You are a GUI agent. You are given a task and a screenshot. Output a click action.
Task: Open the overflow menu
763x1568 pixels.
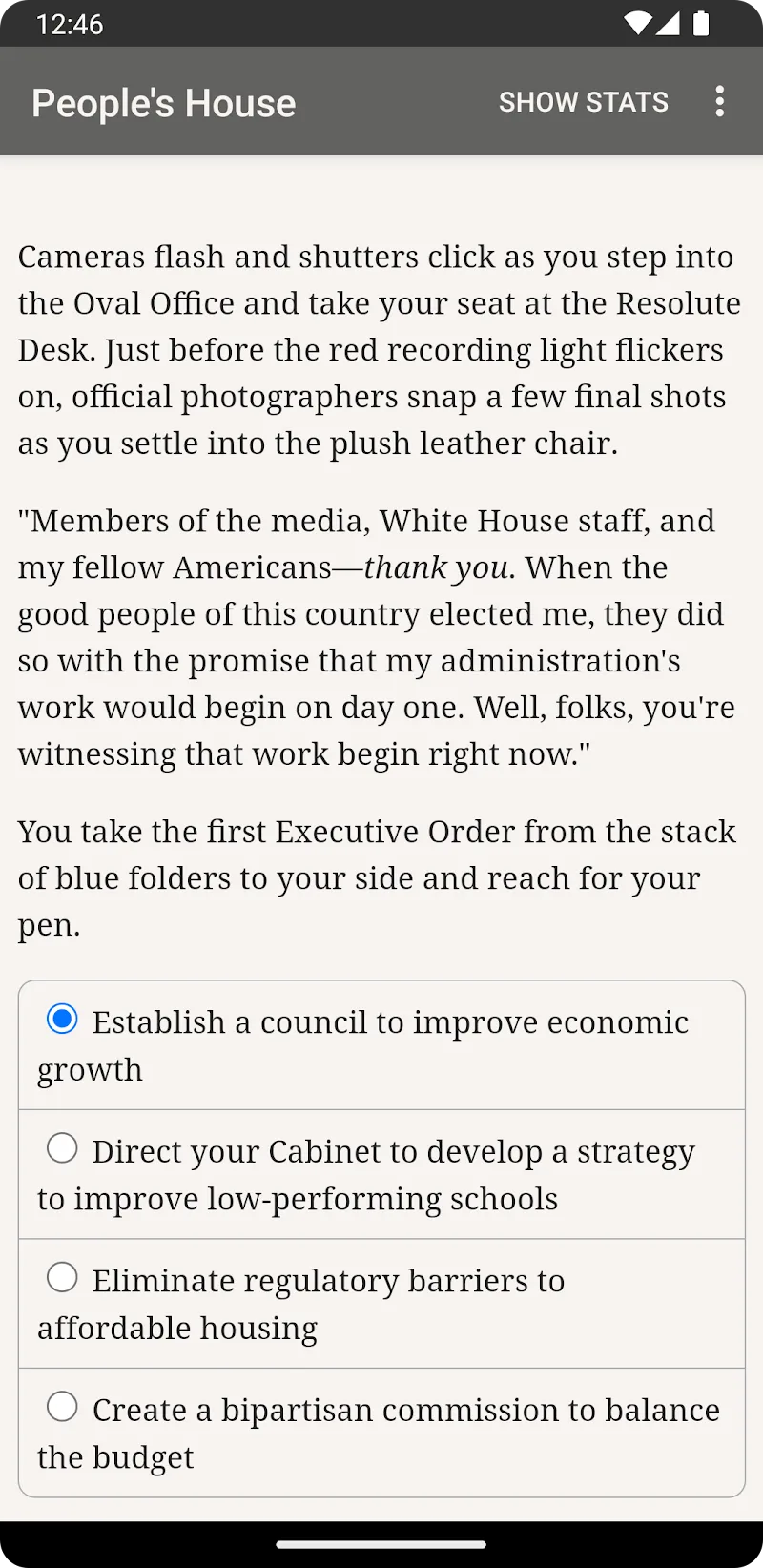click(720, 102)
